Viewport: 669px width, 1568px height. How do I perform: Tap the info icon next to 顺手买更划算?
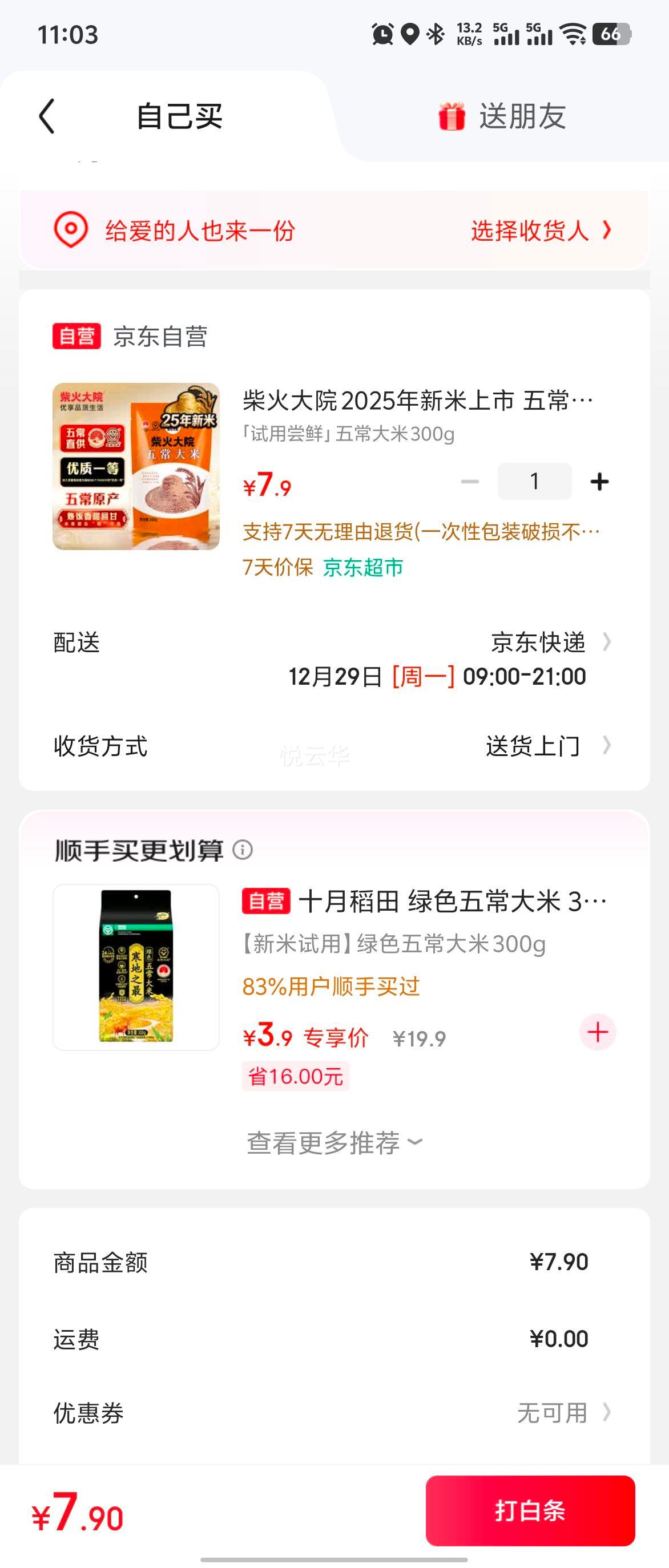243,849
